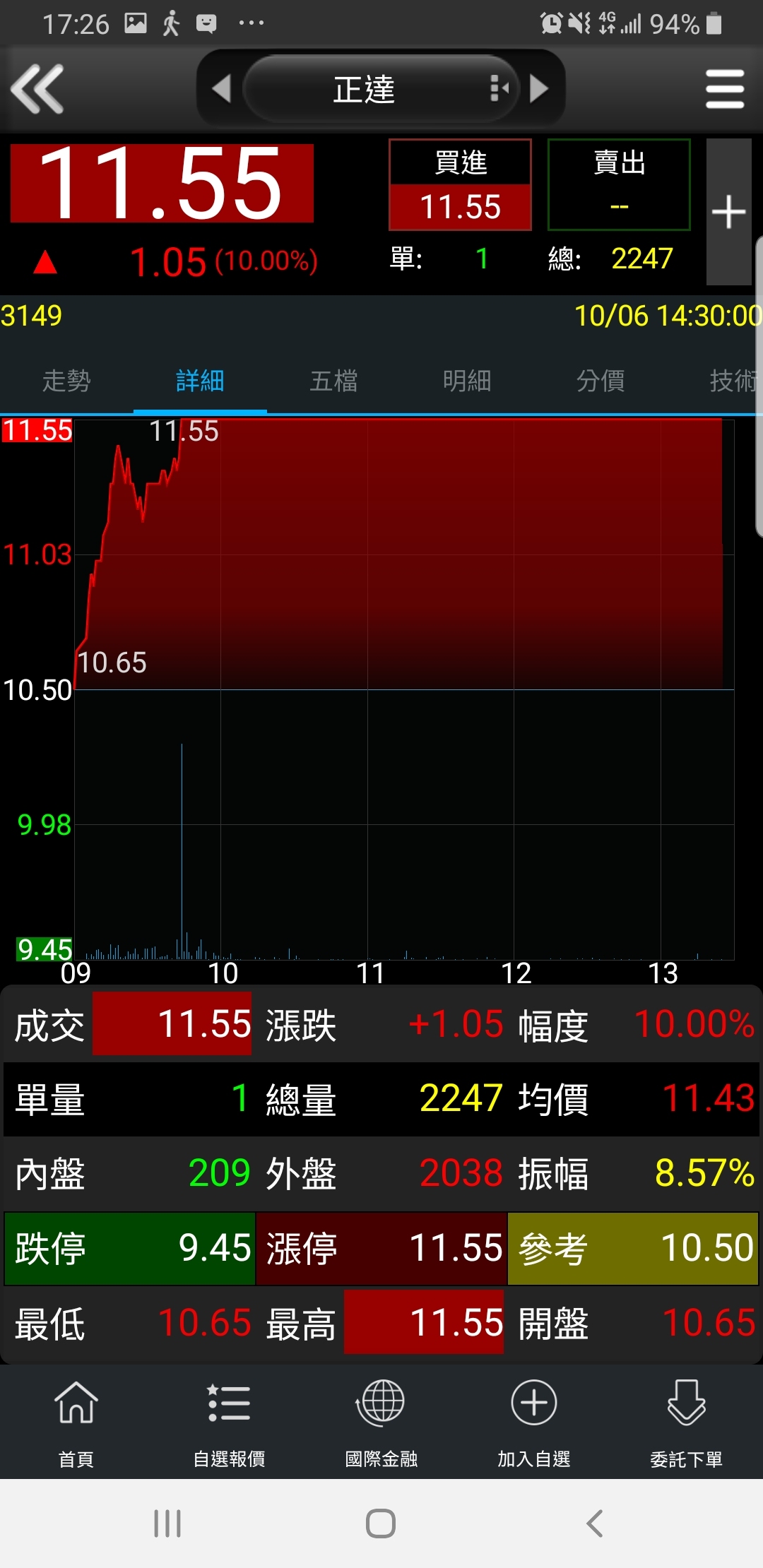Viewport: 763px width, 1568px height.
Task: Switch to the 走勢 tab
Action: click(66, 381)
